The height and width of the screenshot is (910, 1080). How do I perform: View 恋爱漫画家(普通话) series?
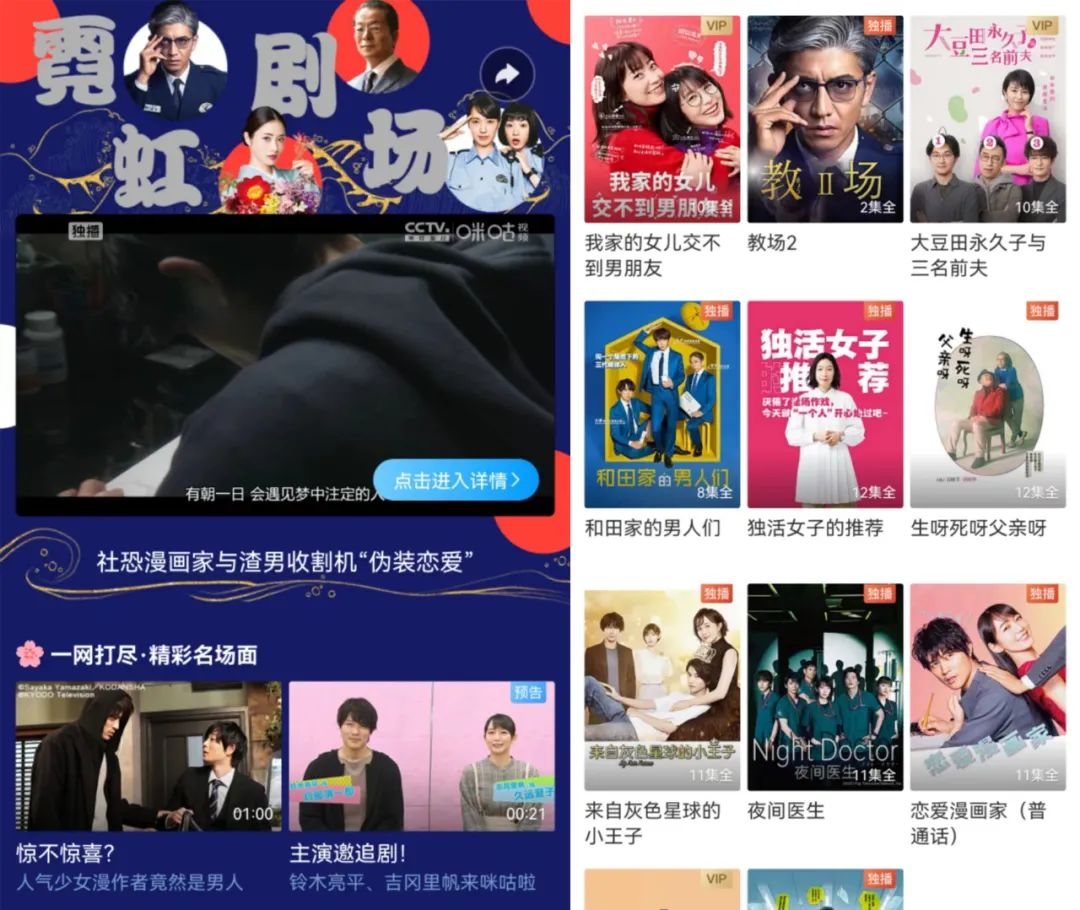[x=987, y=688]
